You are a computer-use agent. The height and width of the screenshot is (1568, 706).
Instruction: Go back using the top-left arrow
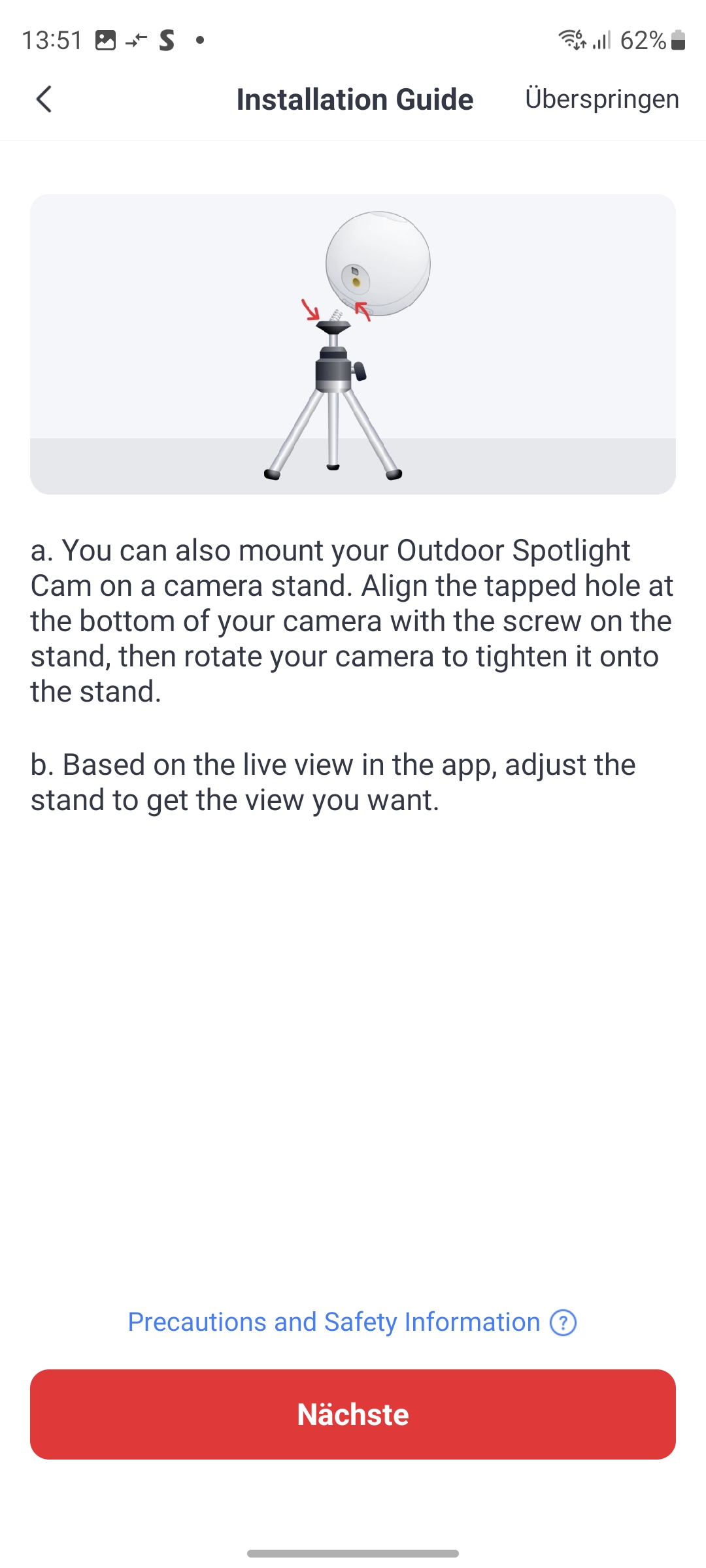pyautogui.click(x=44, y=99)
